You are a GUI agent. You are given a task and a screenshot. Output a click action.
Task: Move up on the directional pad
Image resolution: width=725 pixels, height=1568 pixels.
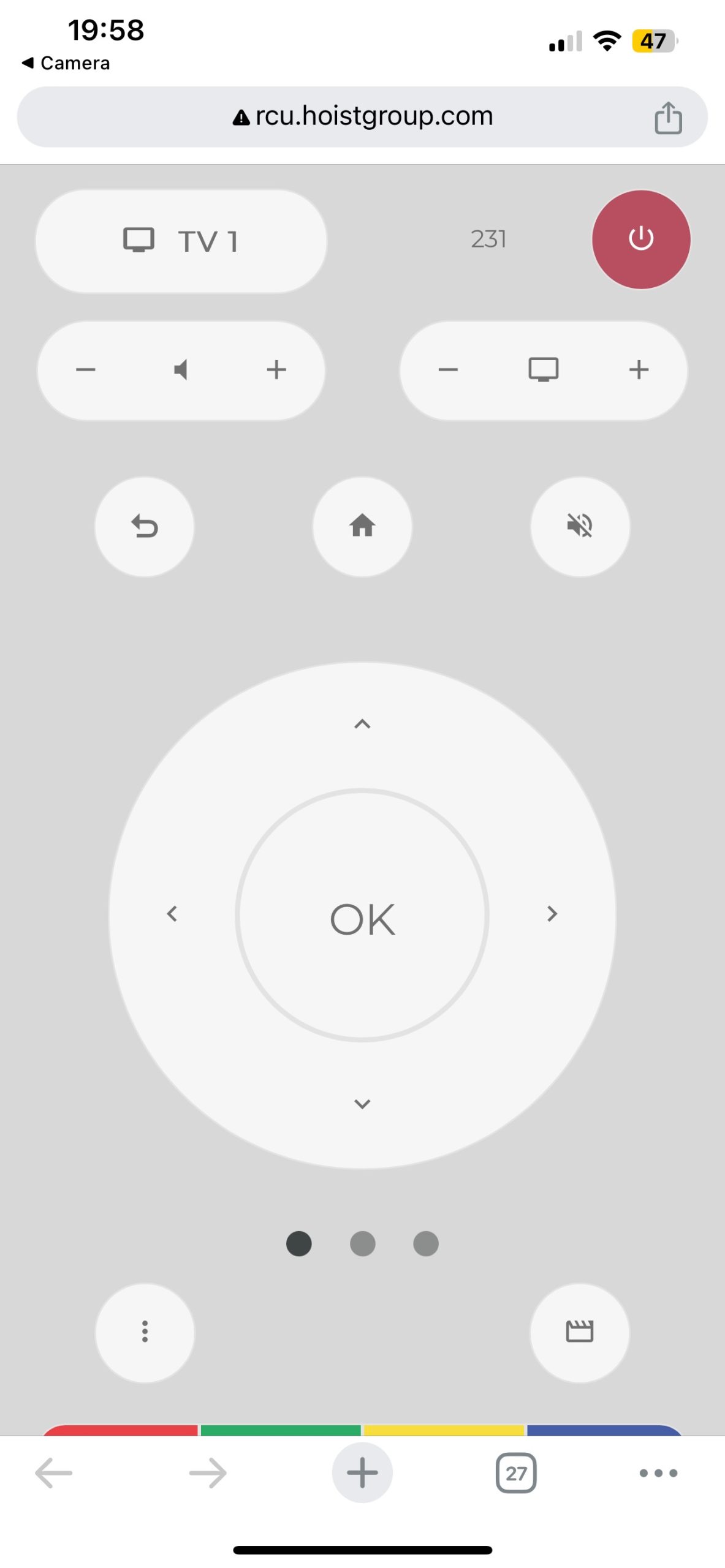point(362,724)
